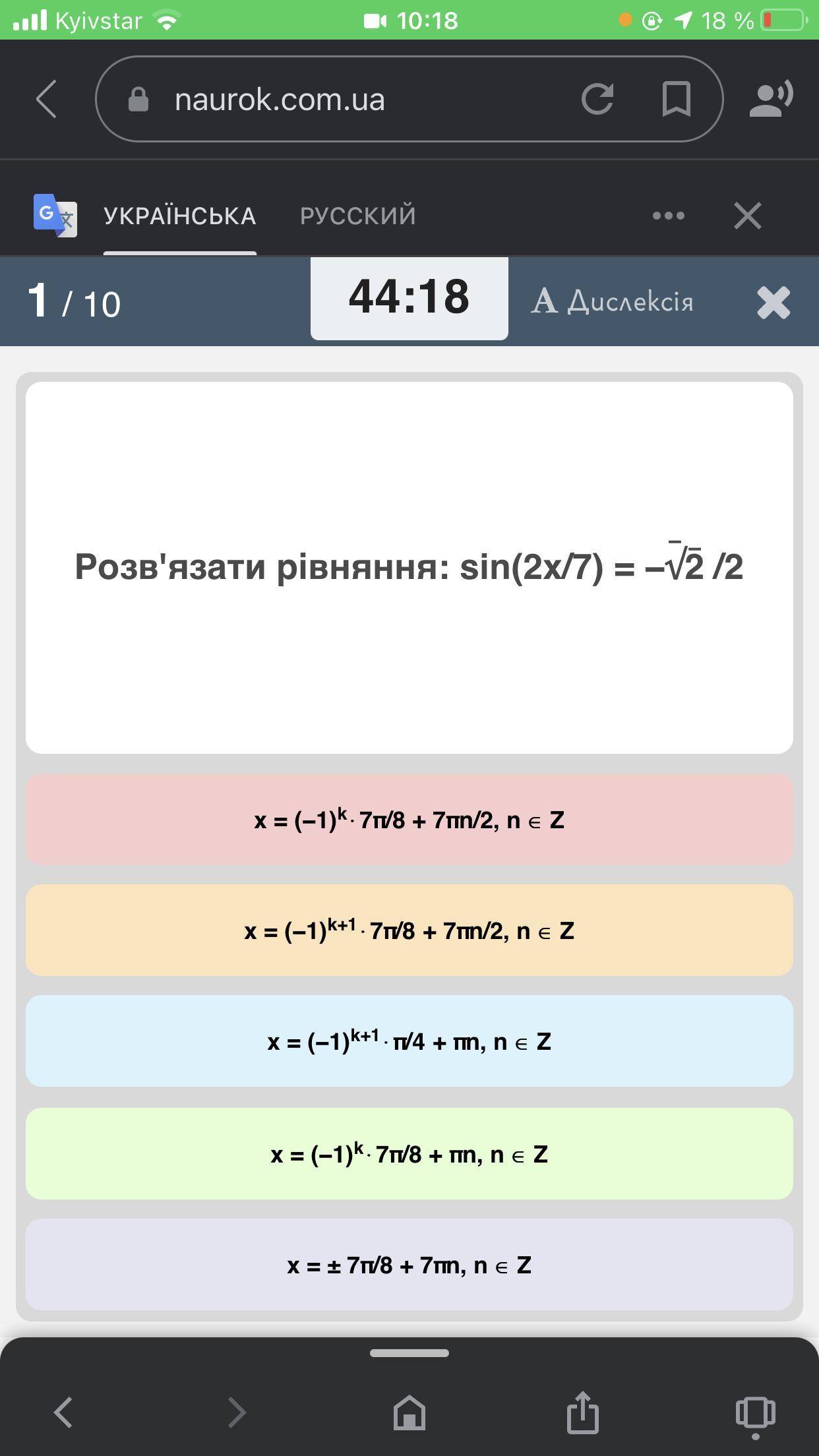Pick answer x = ±7π/8 + 7πn
This screenshot has width=819, height=1456.
409,1265
